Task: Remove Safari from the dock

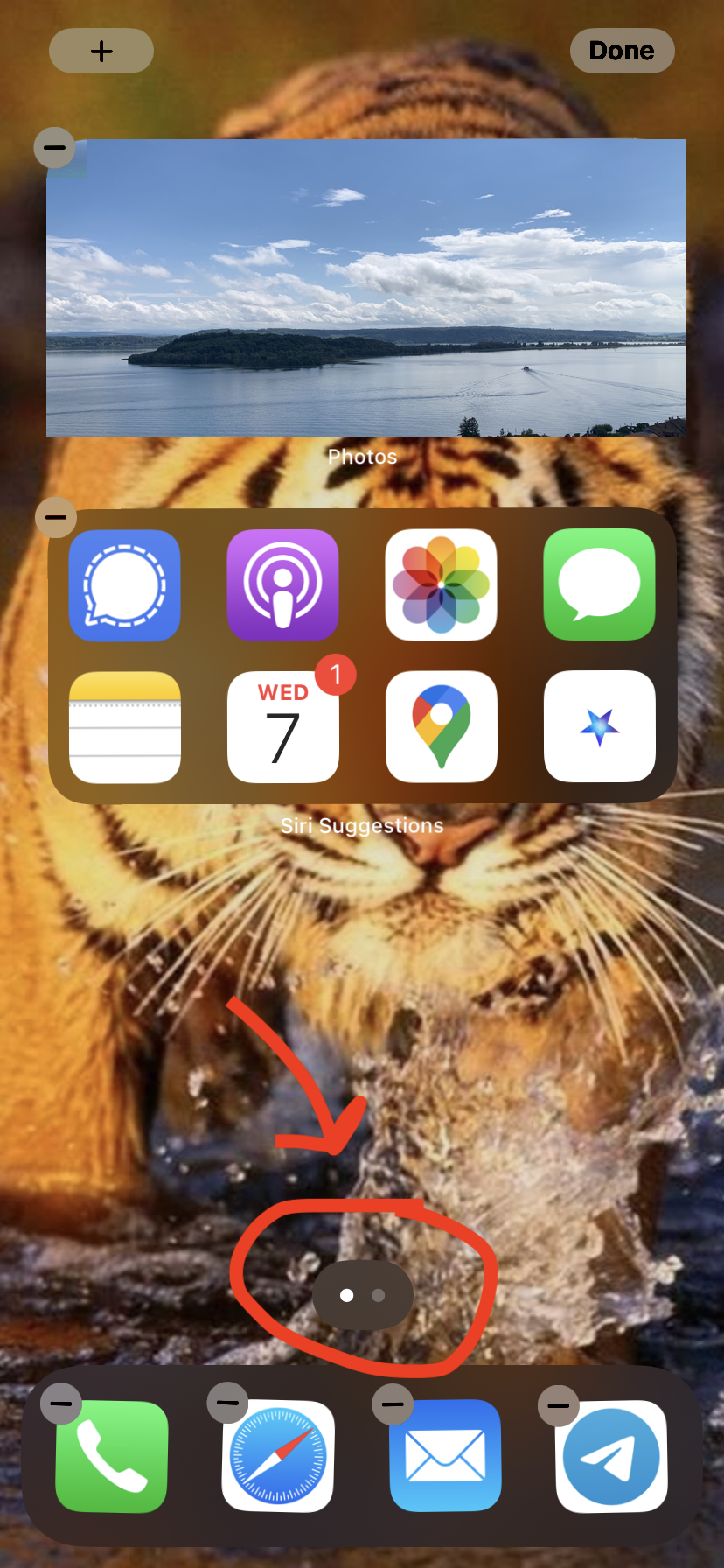Action: [227, 1403]
